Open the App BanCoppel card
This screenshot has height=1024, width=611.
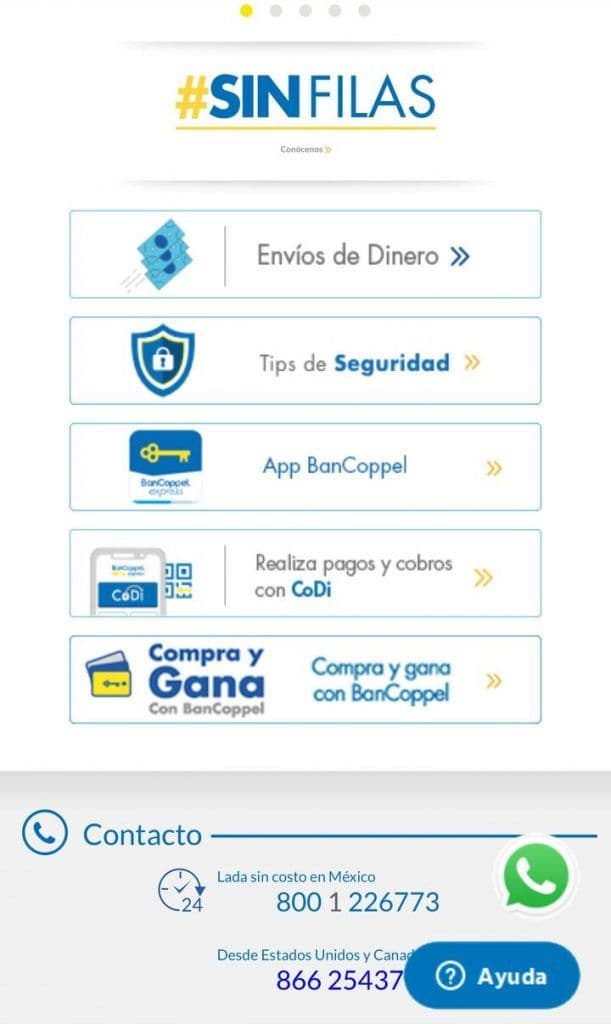tap(305, 467)
